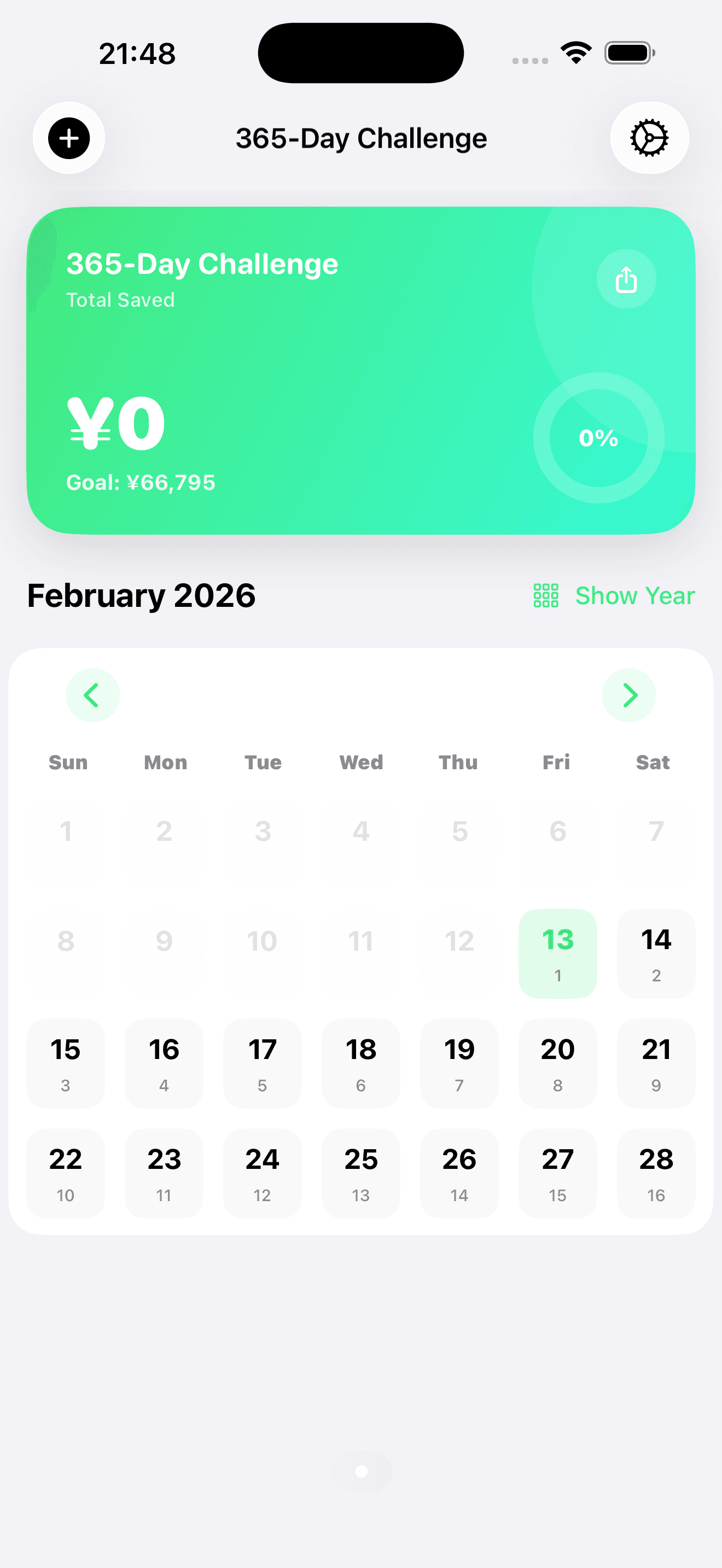Tap the February 2026 header
Viewport: 722px width, 1568px height.
click(141, 595)
